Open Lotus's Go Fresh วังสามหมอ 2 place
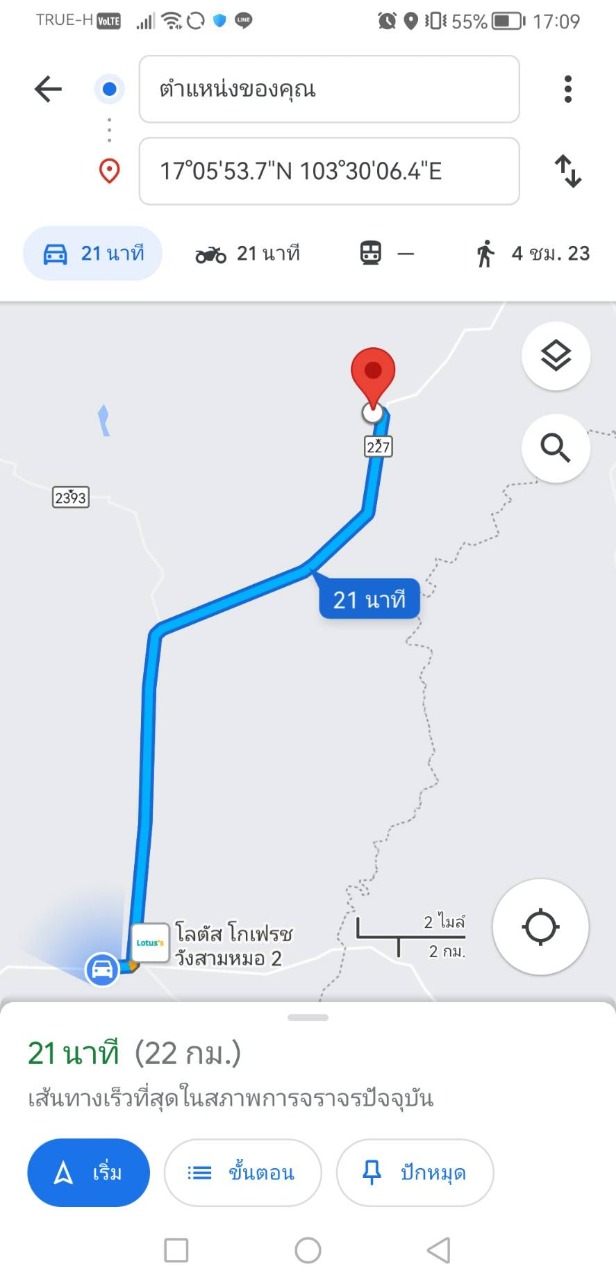 coord(150,943)
